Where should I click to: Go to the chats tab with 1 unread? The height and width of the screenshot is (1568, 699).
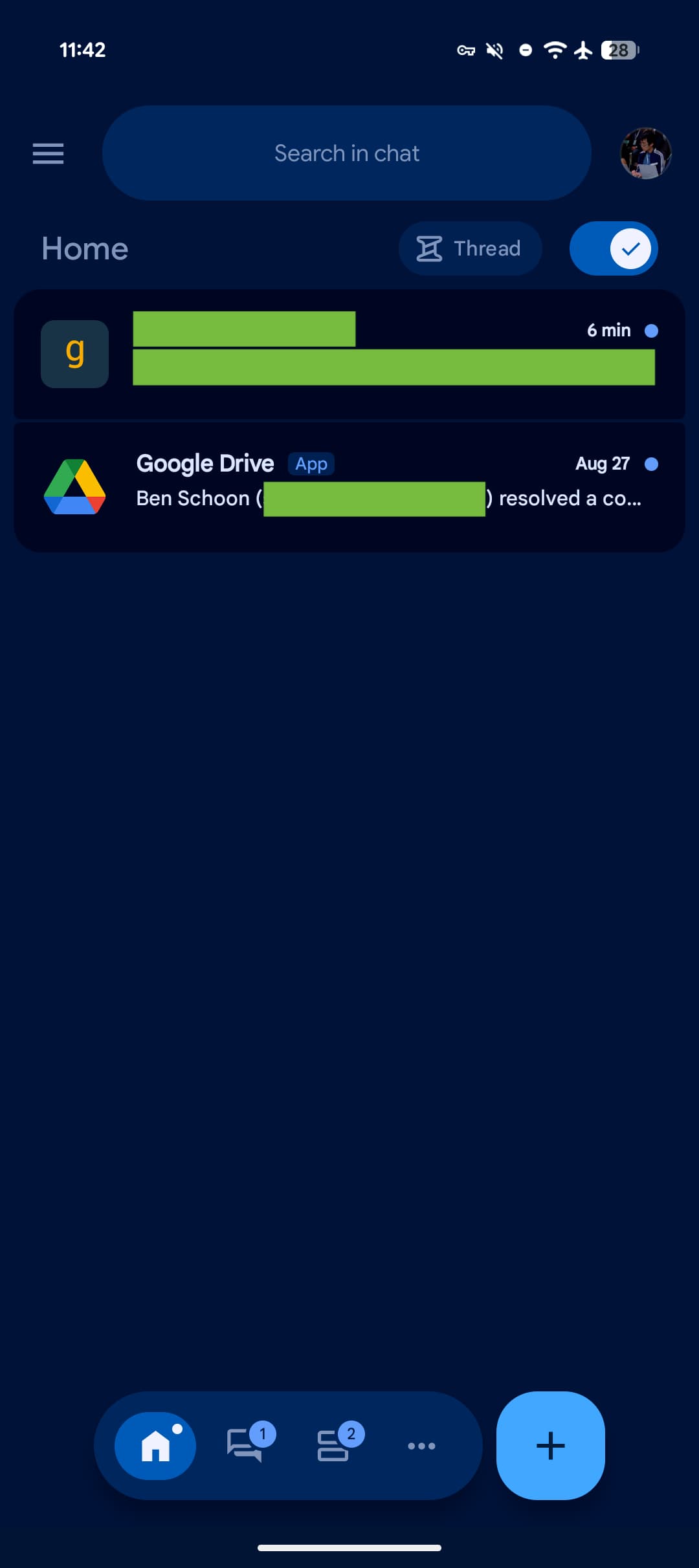pos(246,1445)
